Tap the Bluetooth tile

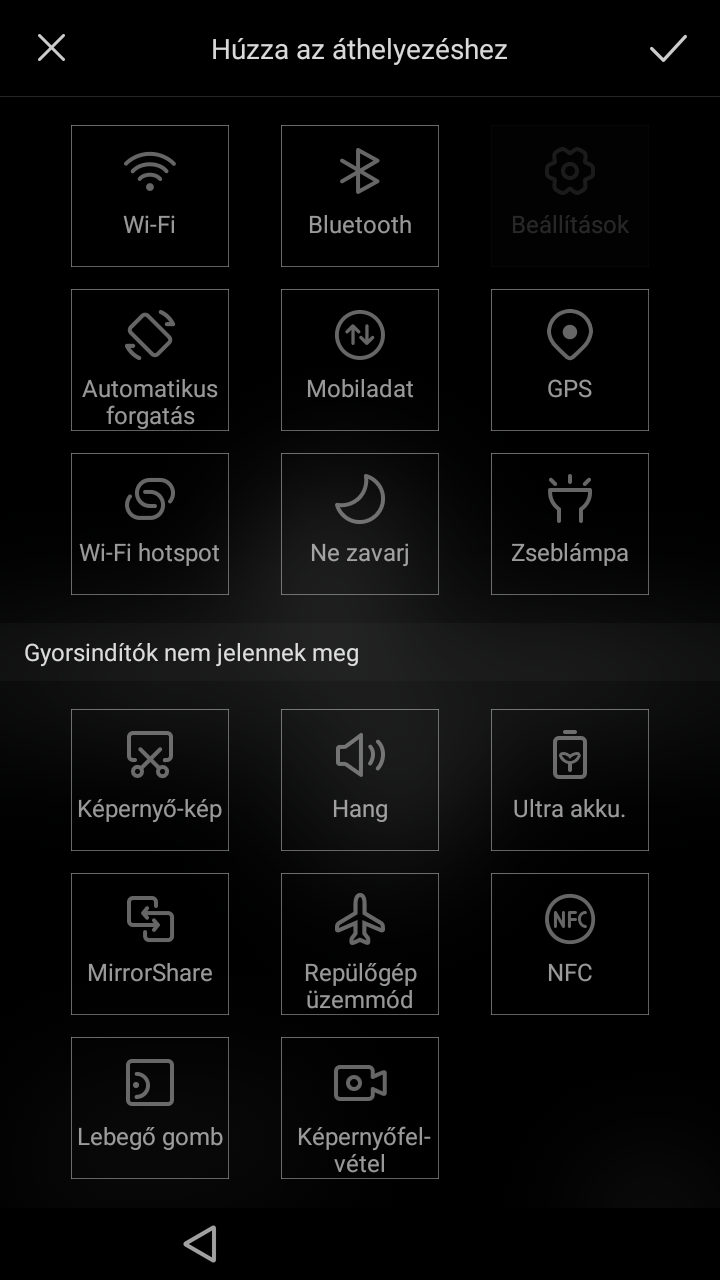point(360,196)
